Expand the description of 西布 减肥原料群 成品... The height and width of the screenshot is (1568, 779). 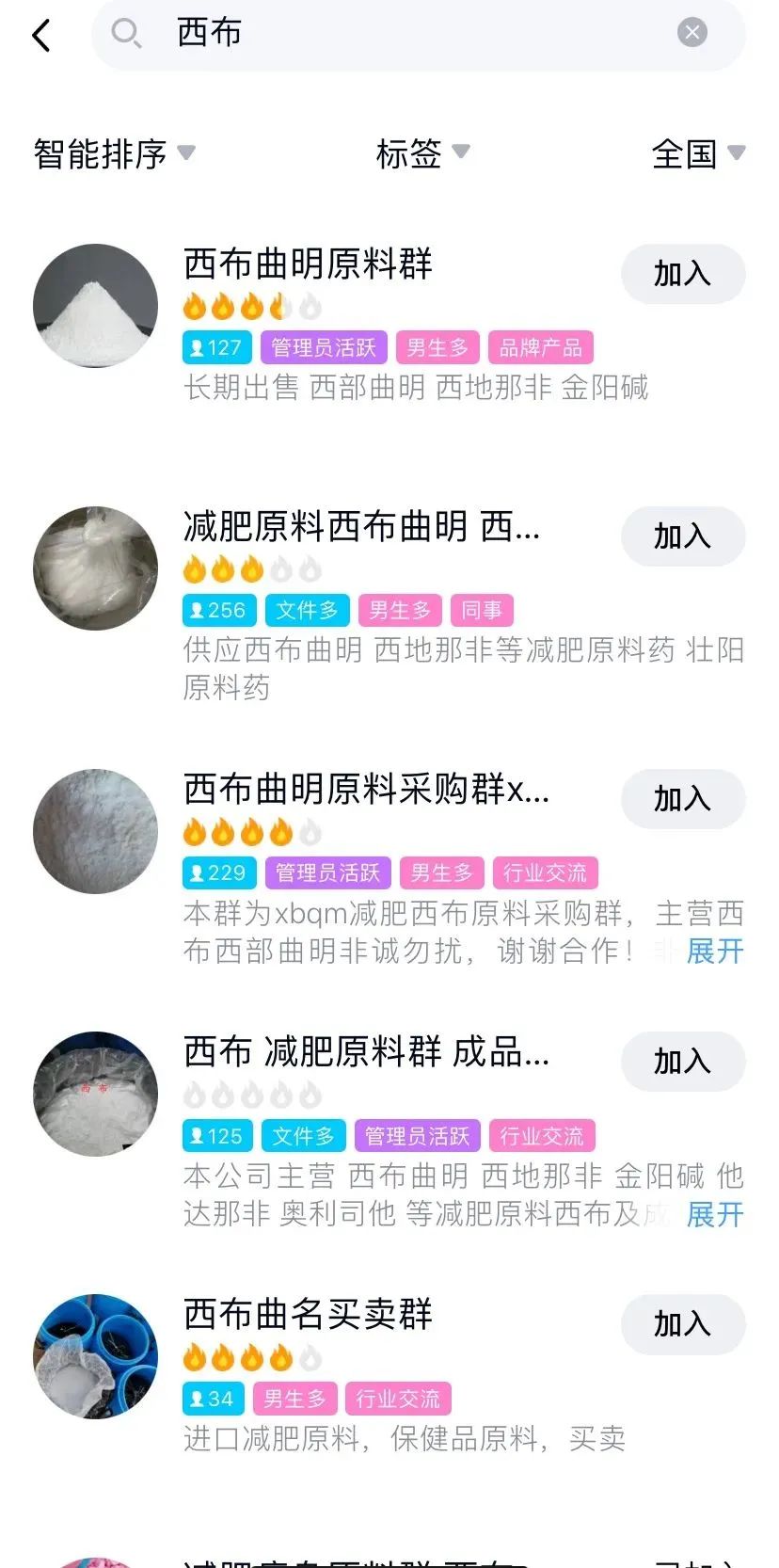coord(715,1214)
